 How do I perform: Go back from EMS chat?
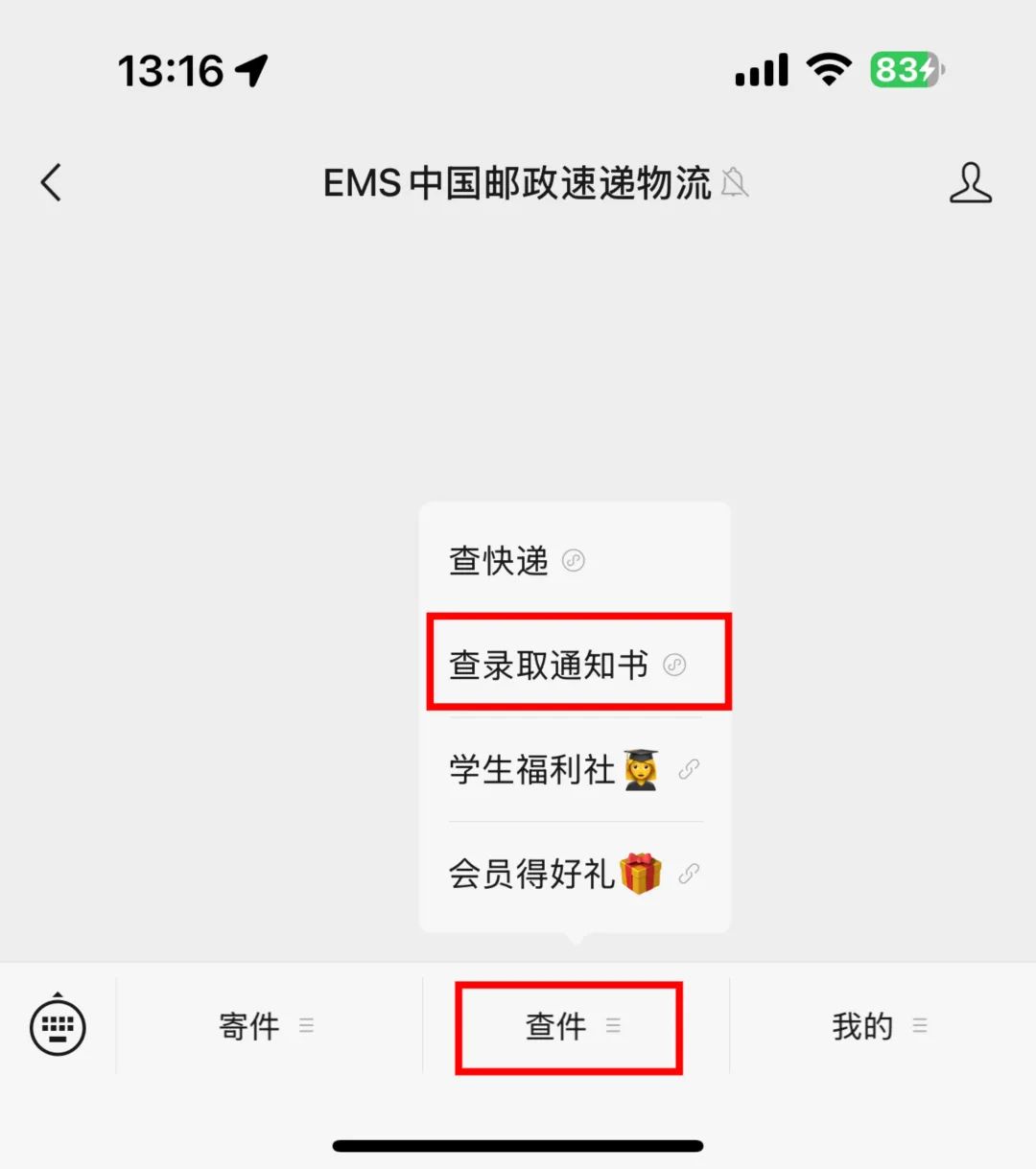(x=52, y=182)
